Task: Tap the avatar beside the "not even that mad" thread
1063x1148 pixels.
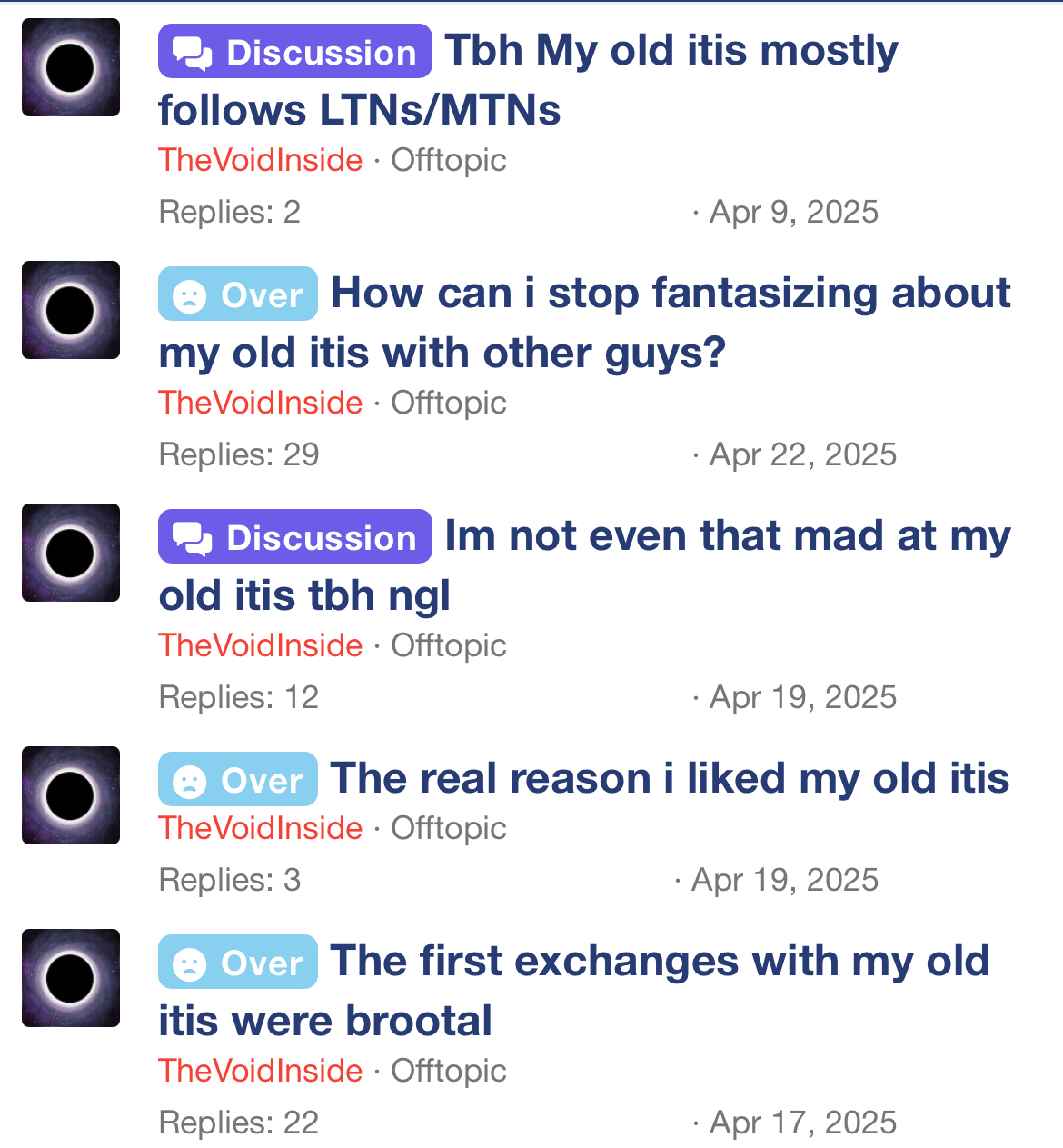Action: point(71,553)
